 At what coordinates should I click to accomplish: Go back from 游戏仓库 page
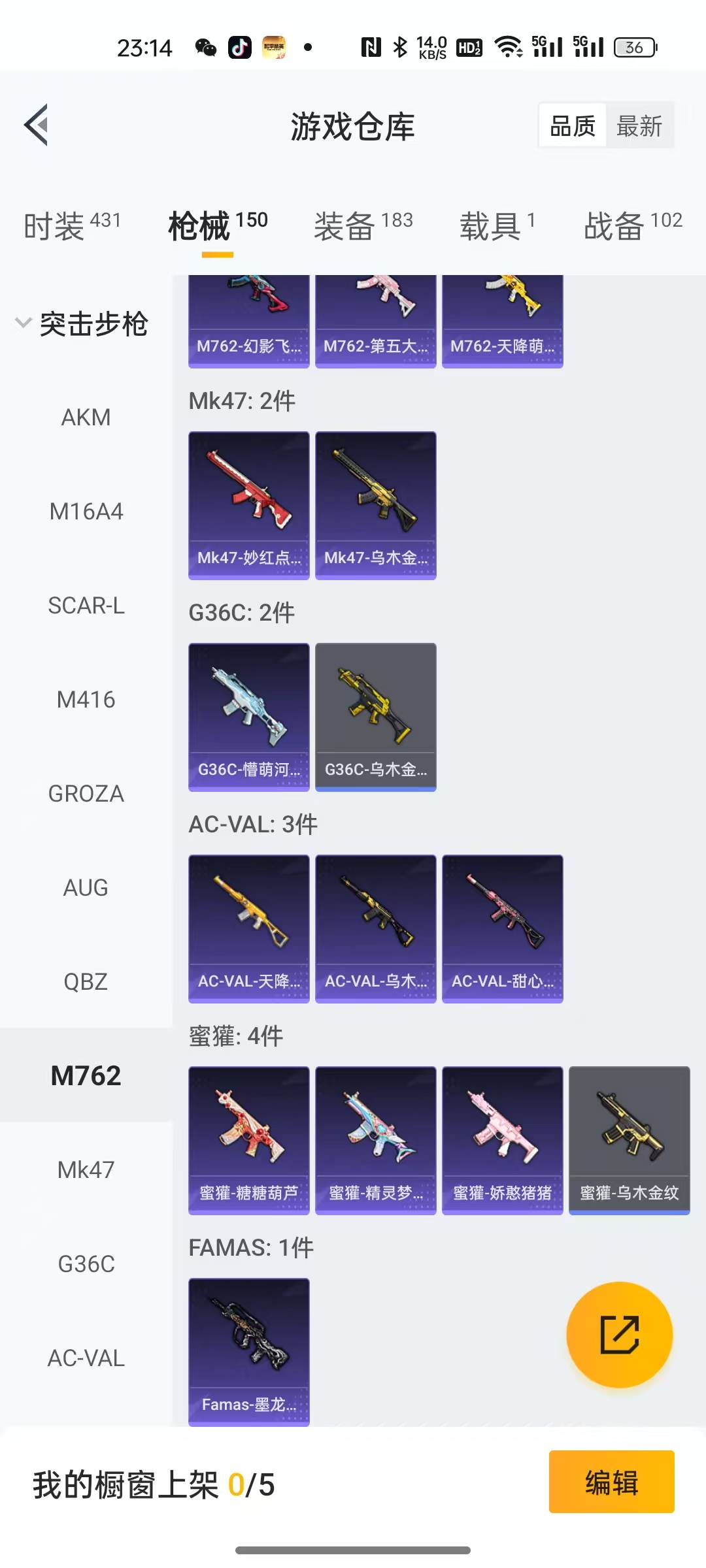[x=37, y=125]
